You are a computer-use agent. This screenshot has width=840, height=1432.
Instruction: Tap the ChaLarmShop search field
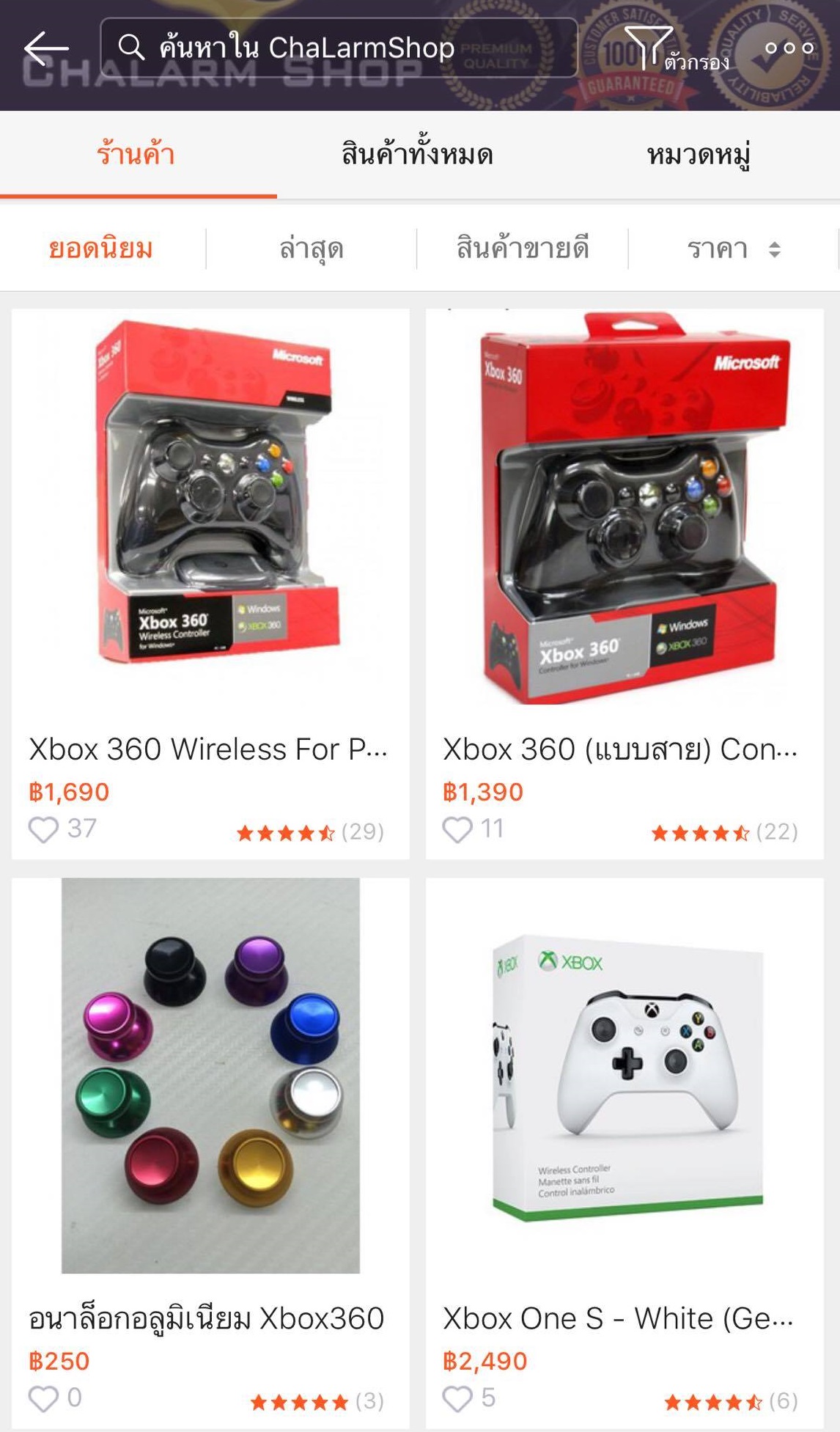tap(337, 48)
